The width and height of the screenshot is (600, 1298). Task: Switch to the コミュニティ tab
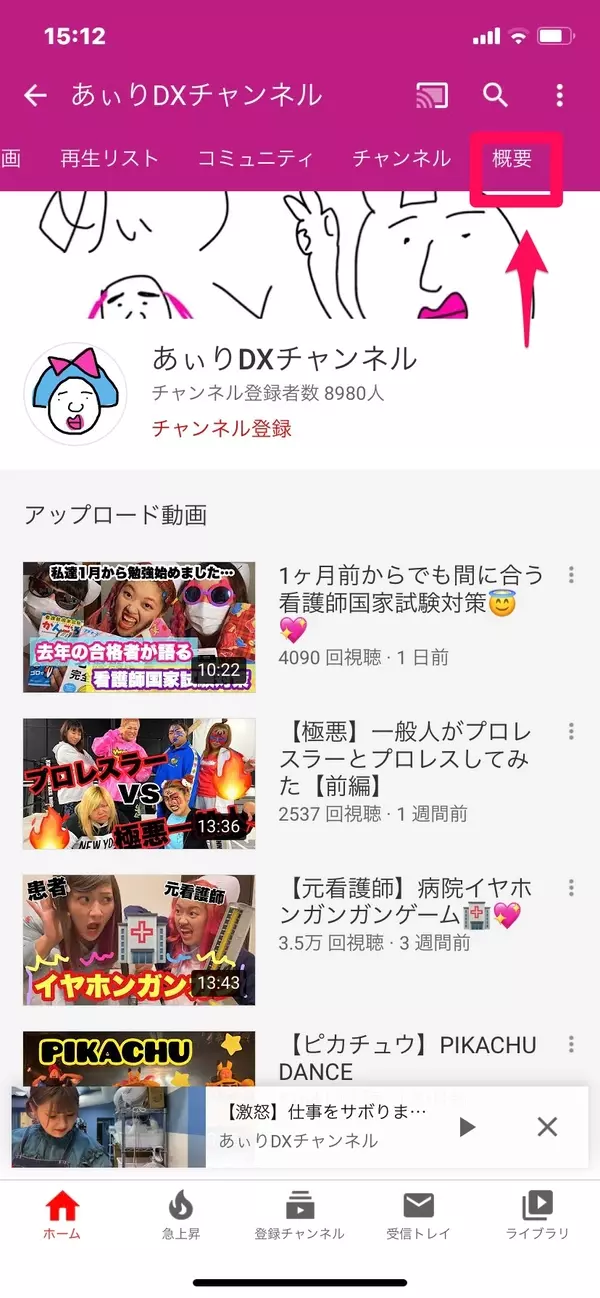(255, 158)
